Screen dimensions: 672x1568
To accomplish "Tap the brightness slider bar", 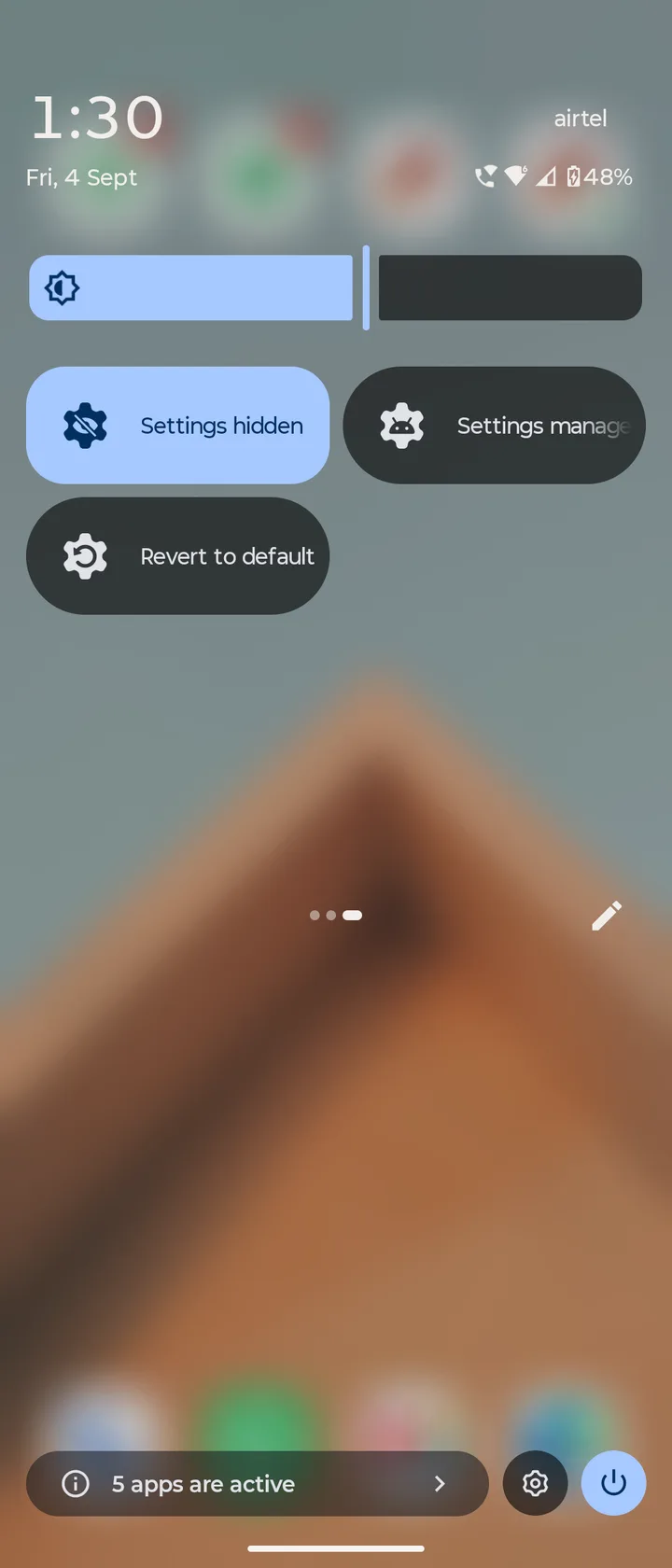I will (336, 287).
